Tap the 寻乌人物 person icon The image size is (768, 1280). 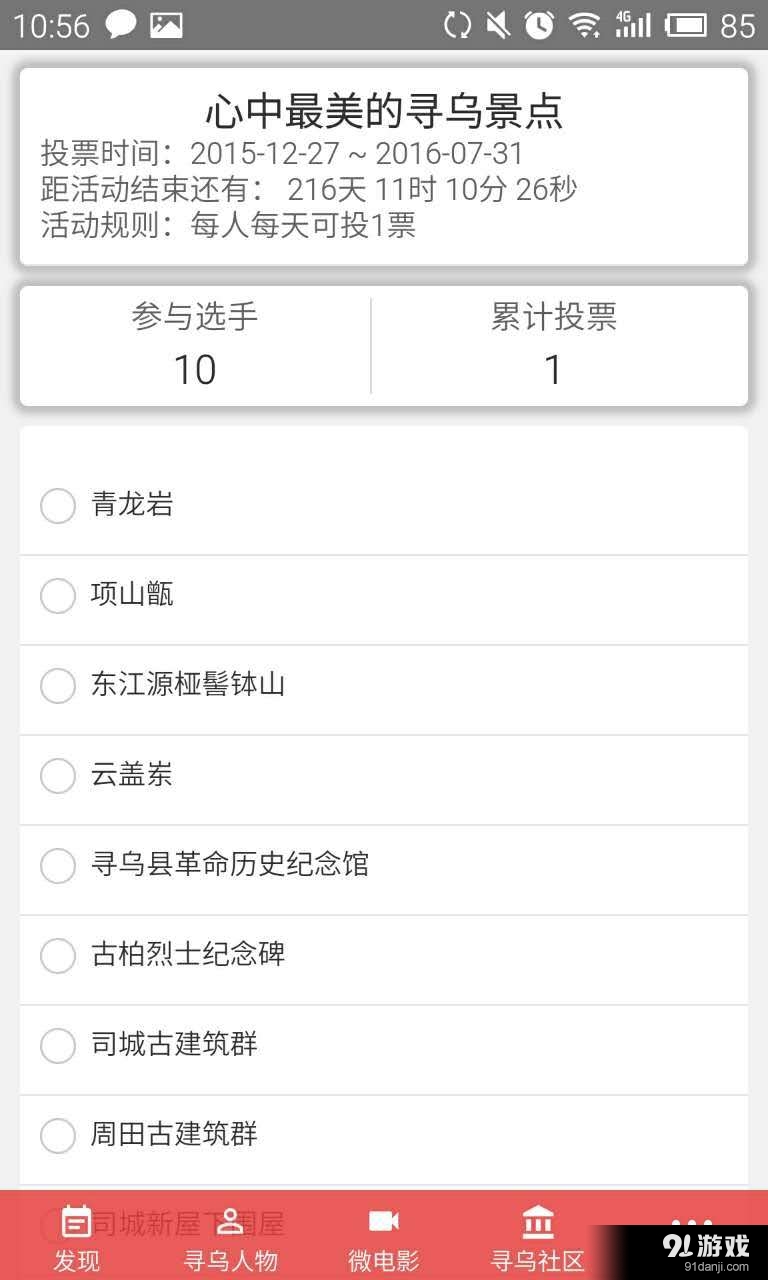(230, 1220)
